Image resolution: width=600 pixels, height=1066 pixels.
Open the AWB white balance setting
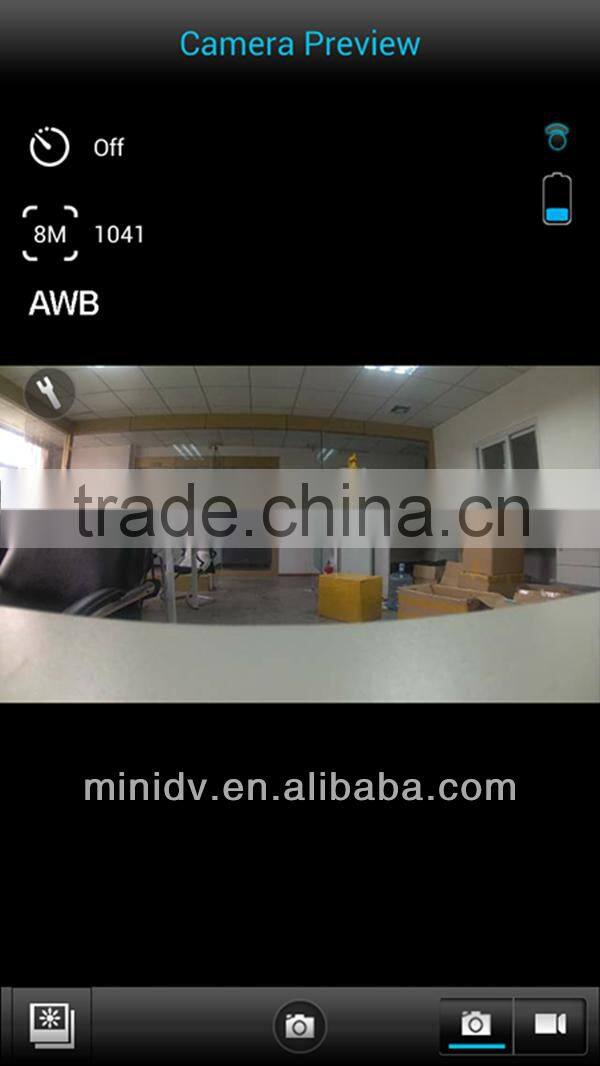click(x=64, y=304)
